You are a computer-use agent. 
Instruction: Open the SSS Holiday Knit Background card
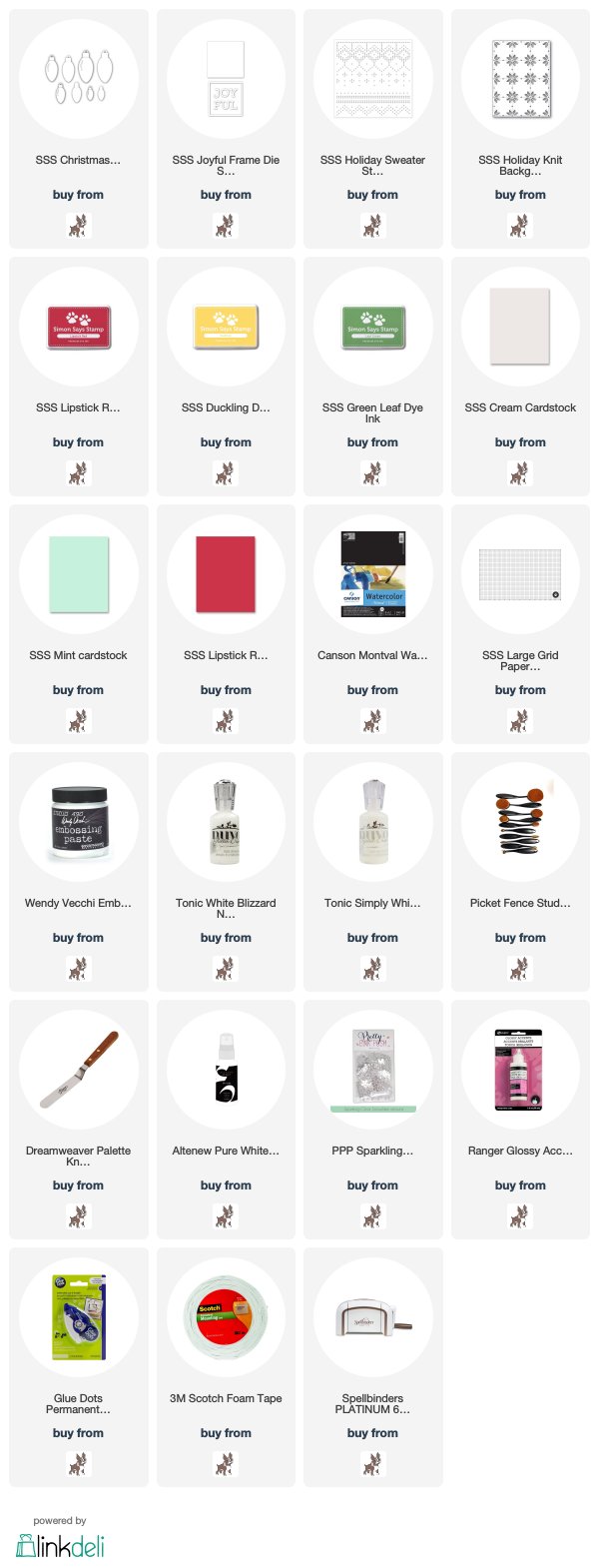tap(520, 78)
